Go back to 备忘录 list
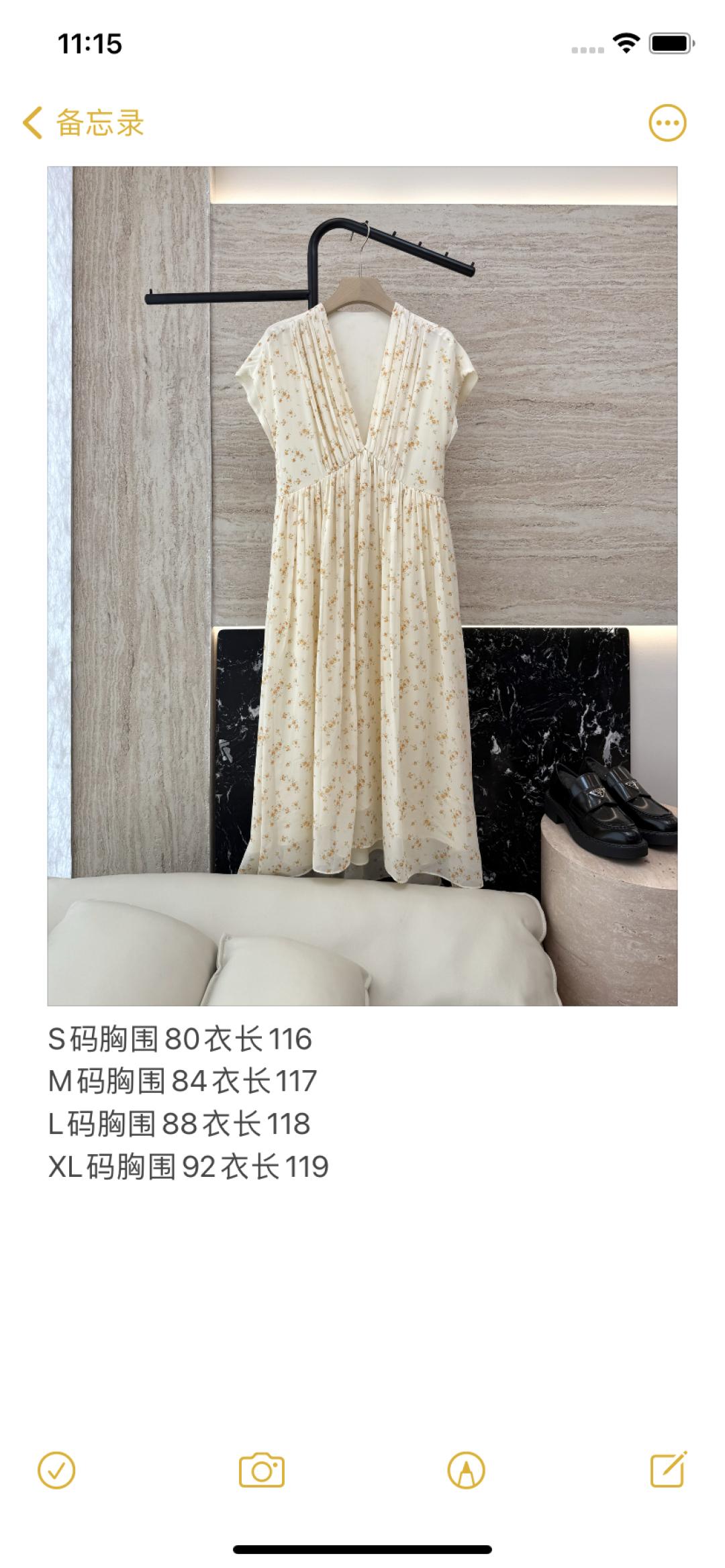725x1568 pixels. point(83,123)
